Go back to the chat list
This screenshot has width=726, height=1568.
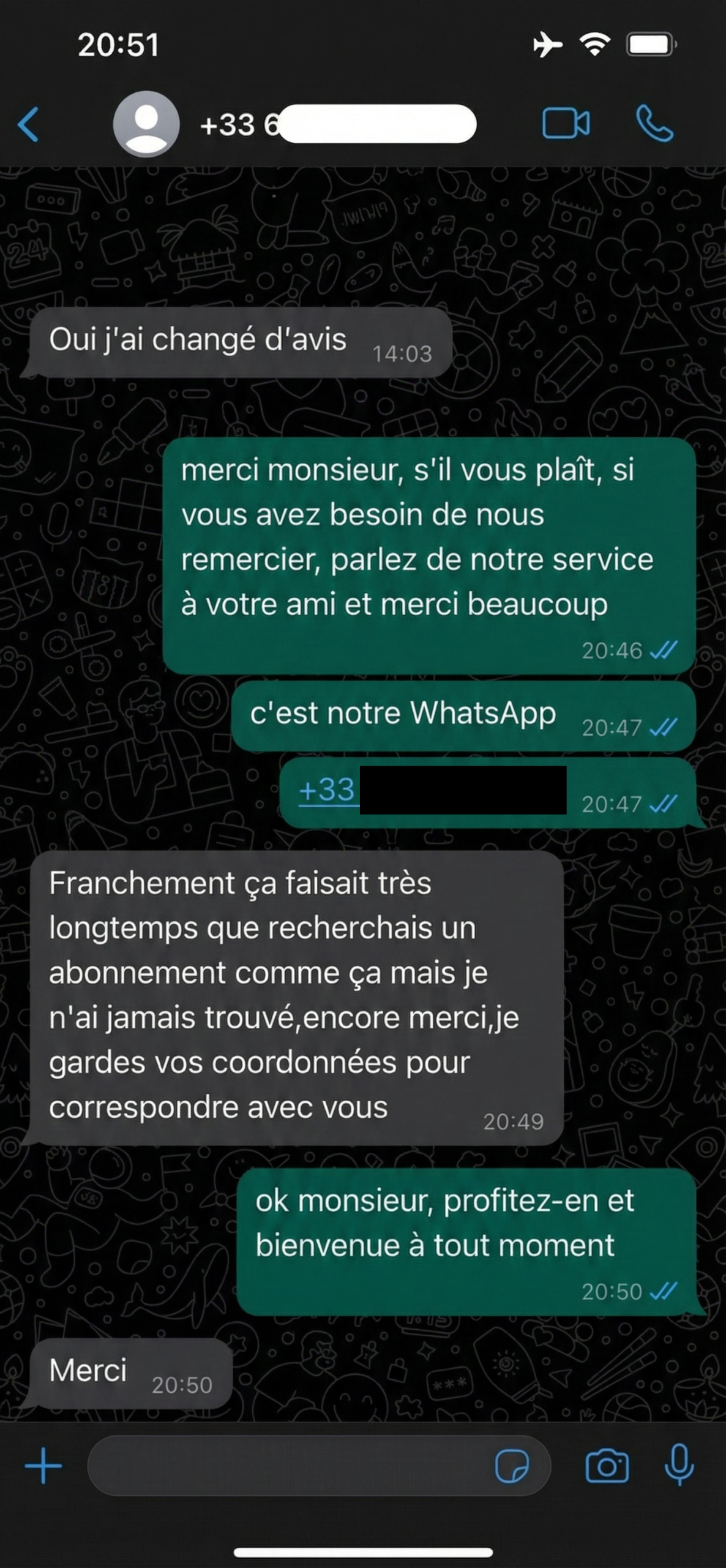point(28,124)
